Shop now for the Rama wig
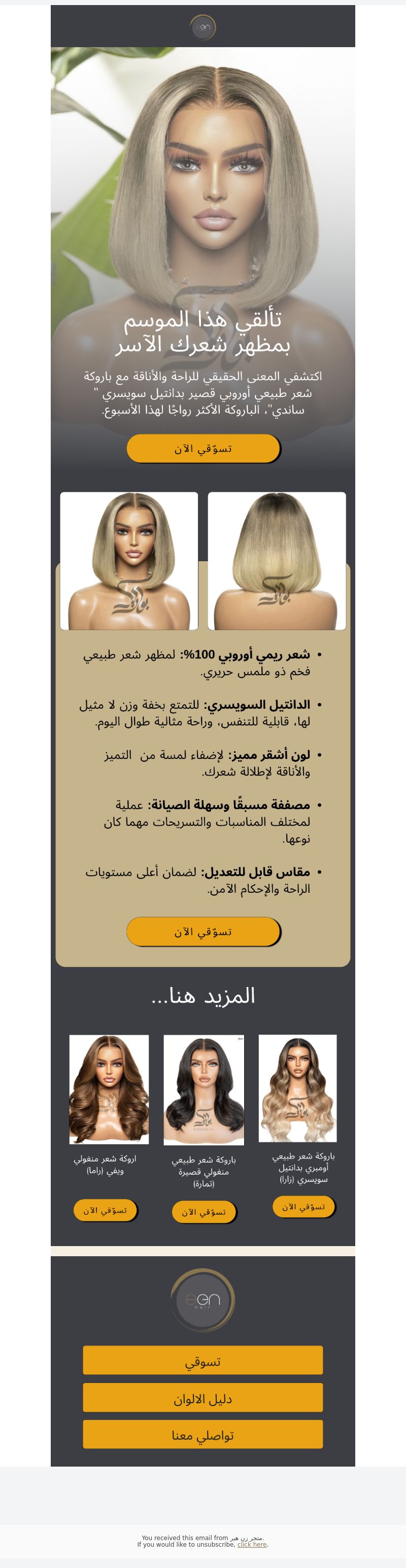This screenshot has height=1568, width=406. [105, 1210]
